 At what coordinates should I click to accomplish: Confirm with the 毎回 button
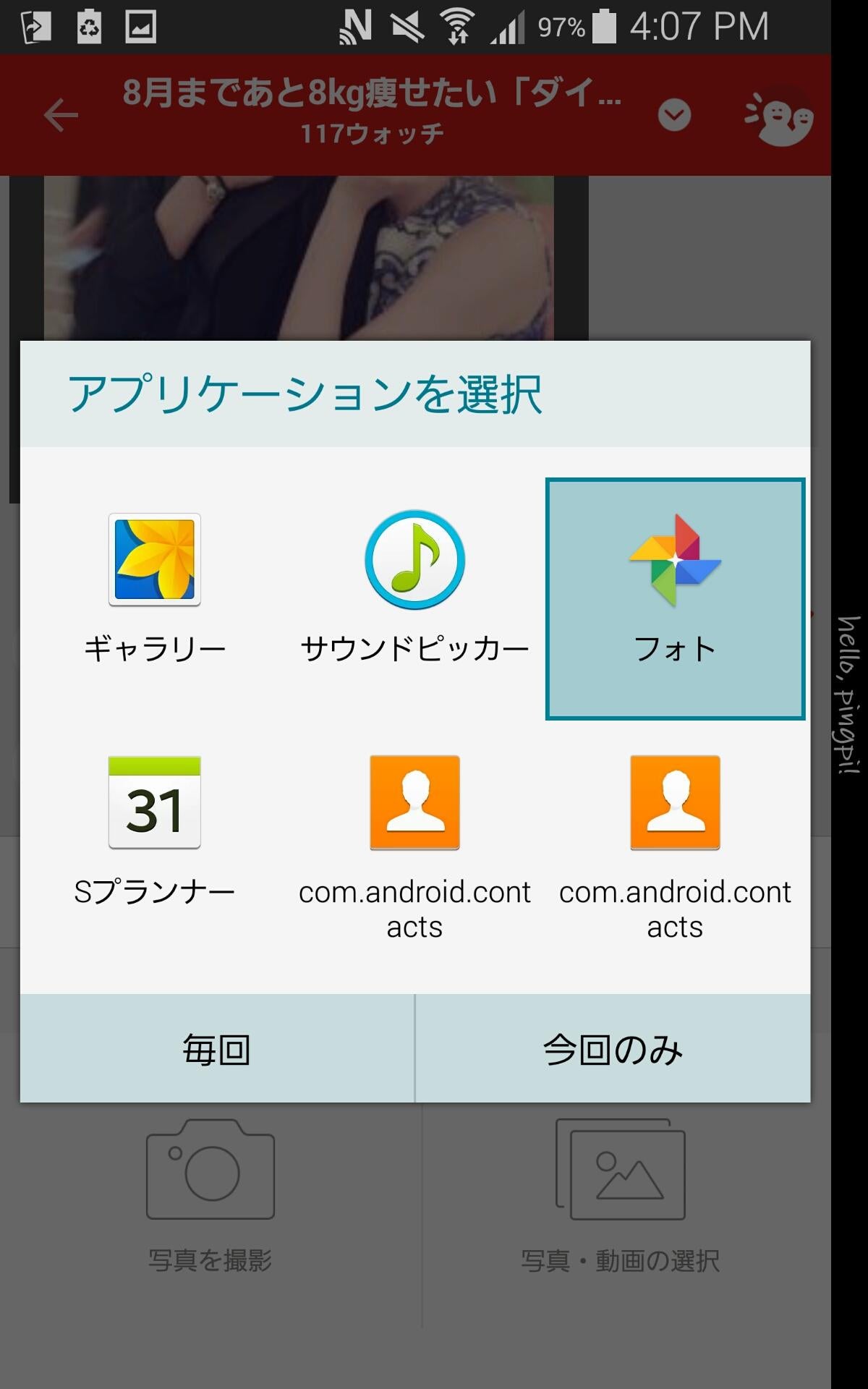(217, 1049)
